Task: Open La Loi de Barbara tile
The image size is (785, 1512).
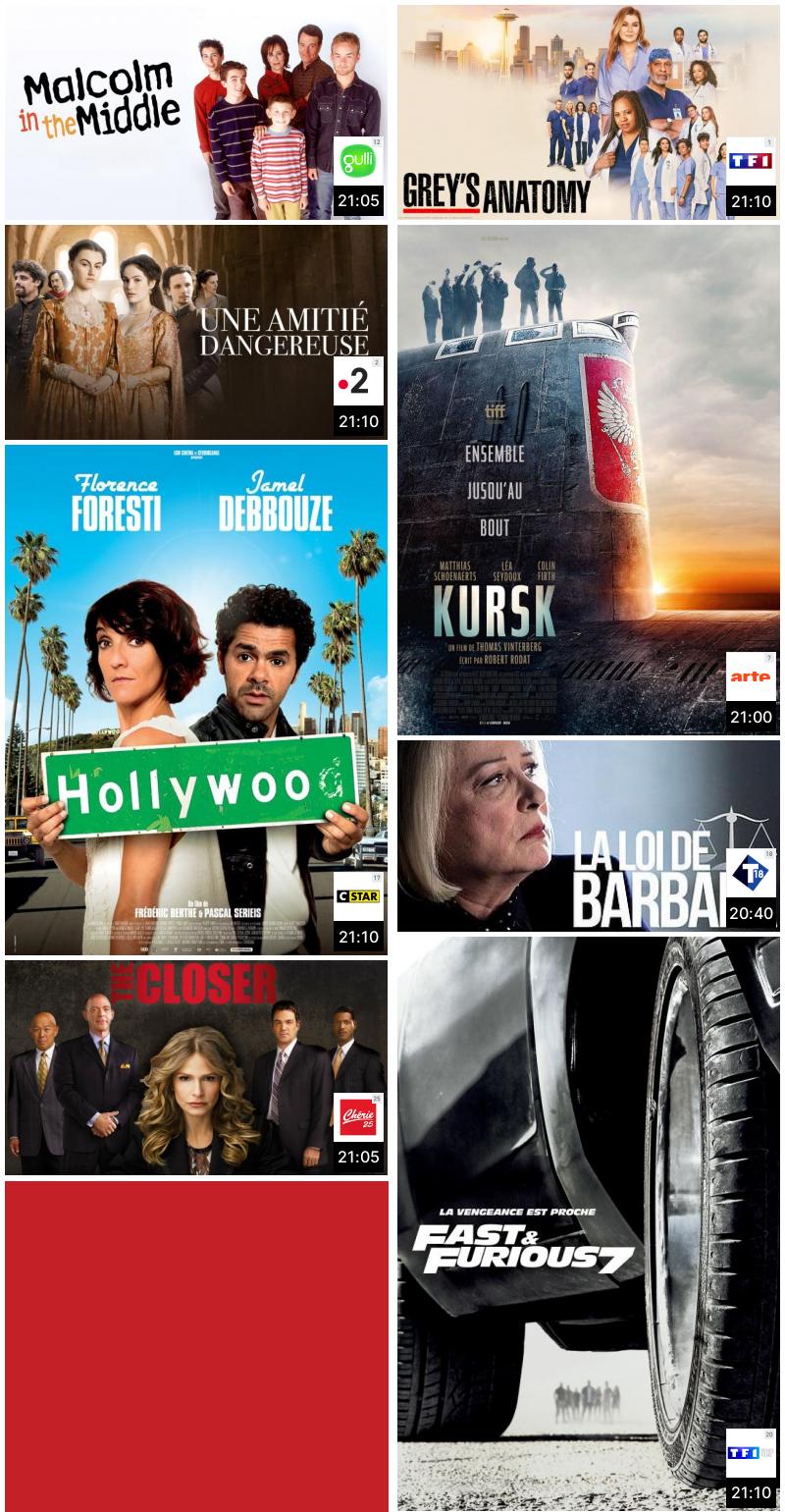Action: [589, 836]
